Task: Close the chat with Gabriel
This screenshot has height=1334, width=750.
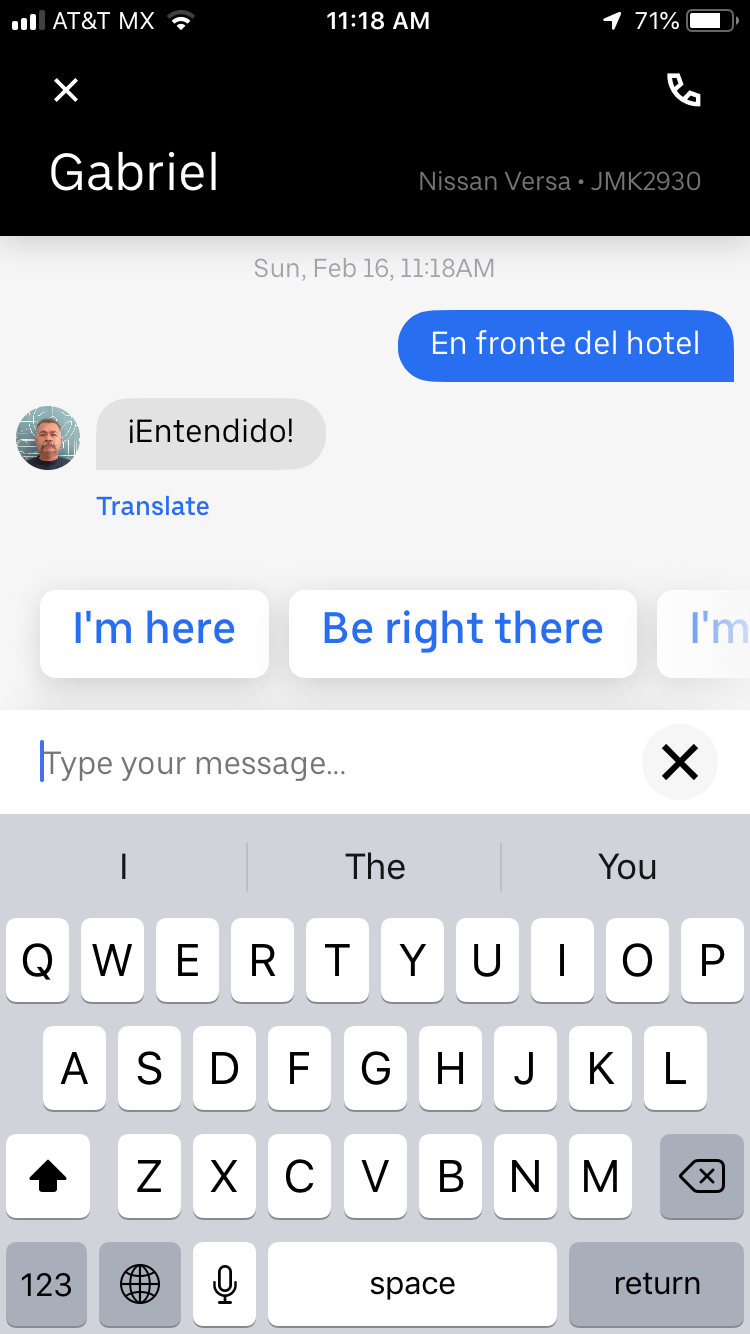Action: pos(66,91)
